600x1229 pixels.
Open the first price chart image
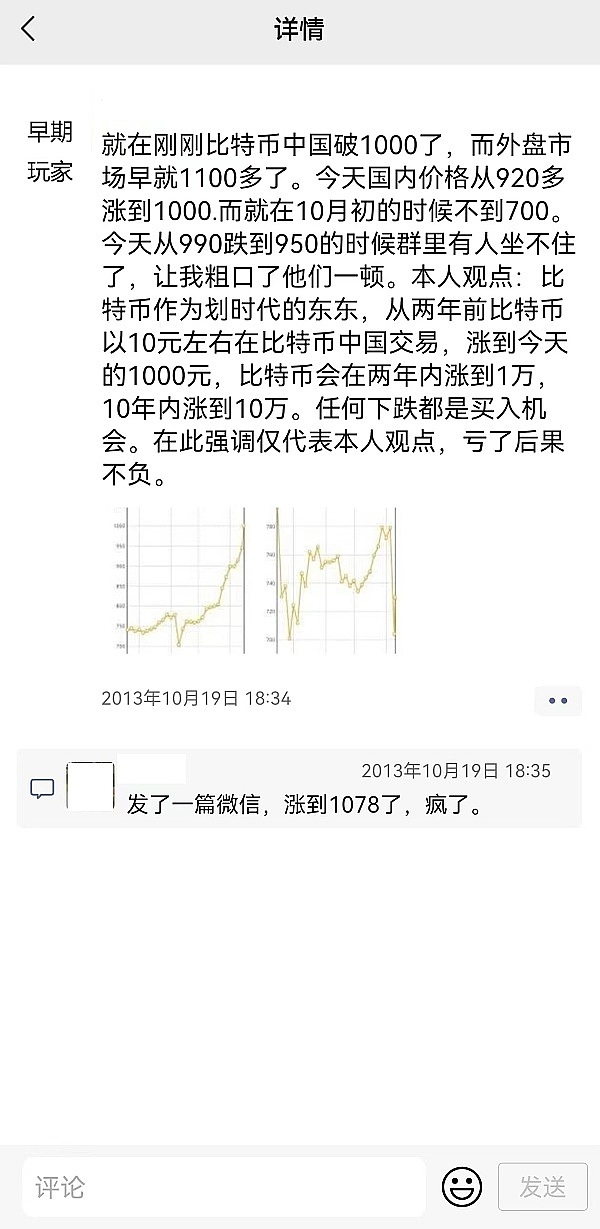(x=174, y=582)
